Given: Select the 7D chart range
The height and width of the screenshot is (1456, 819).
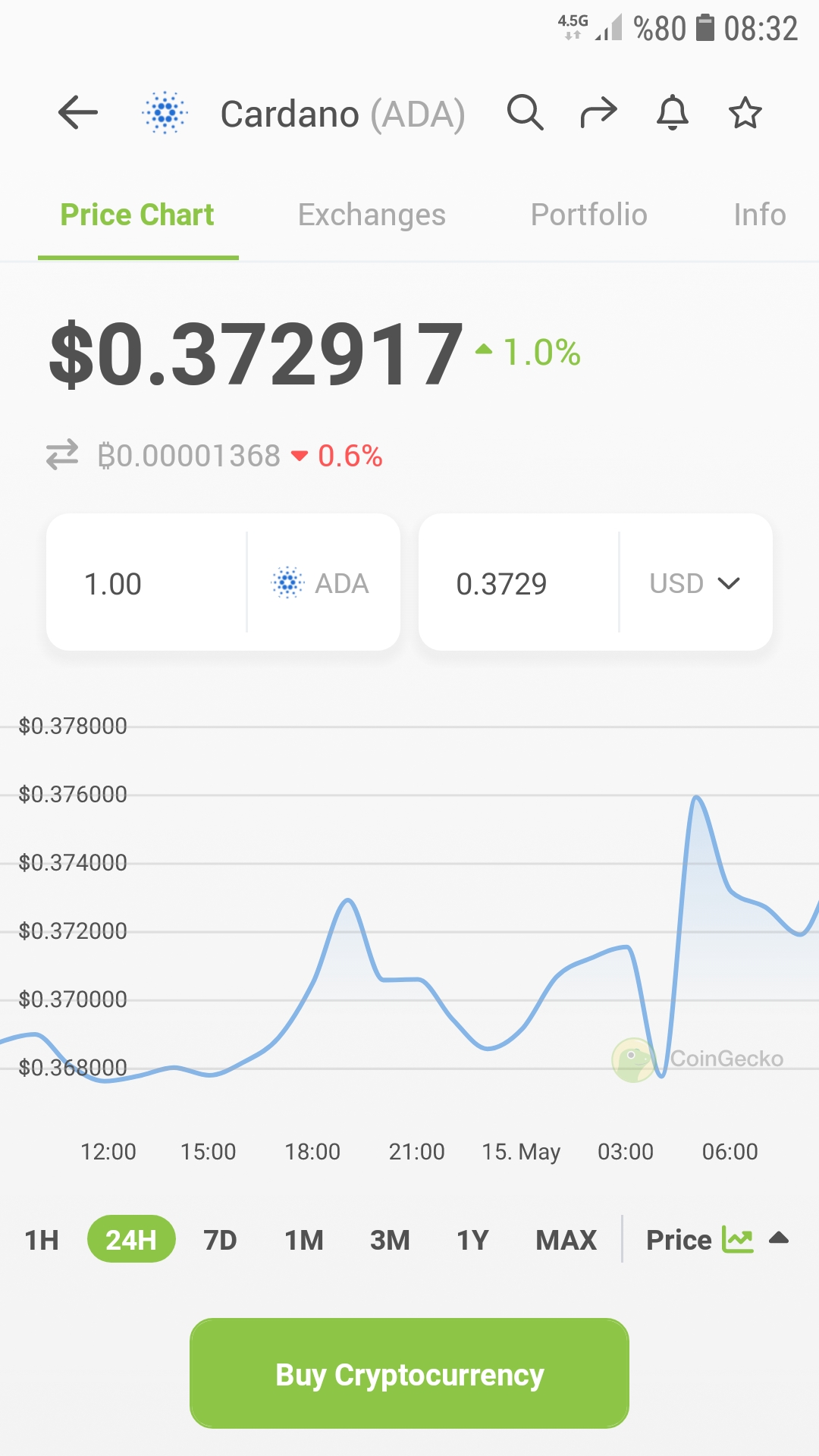Looking at the screenshot, I should tap(220, 1240).
